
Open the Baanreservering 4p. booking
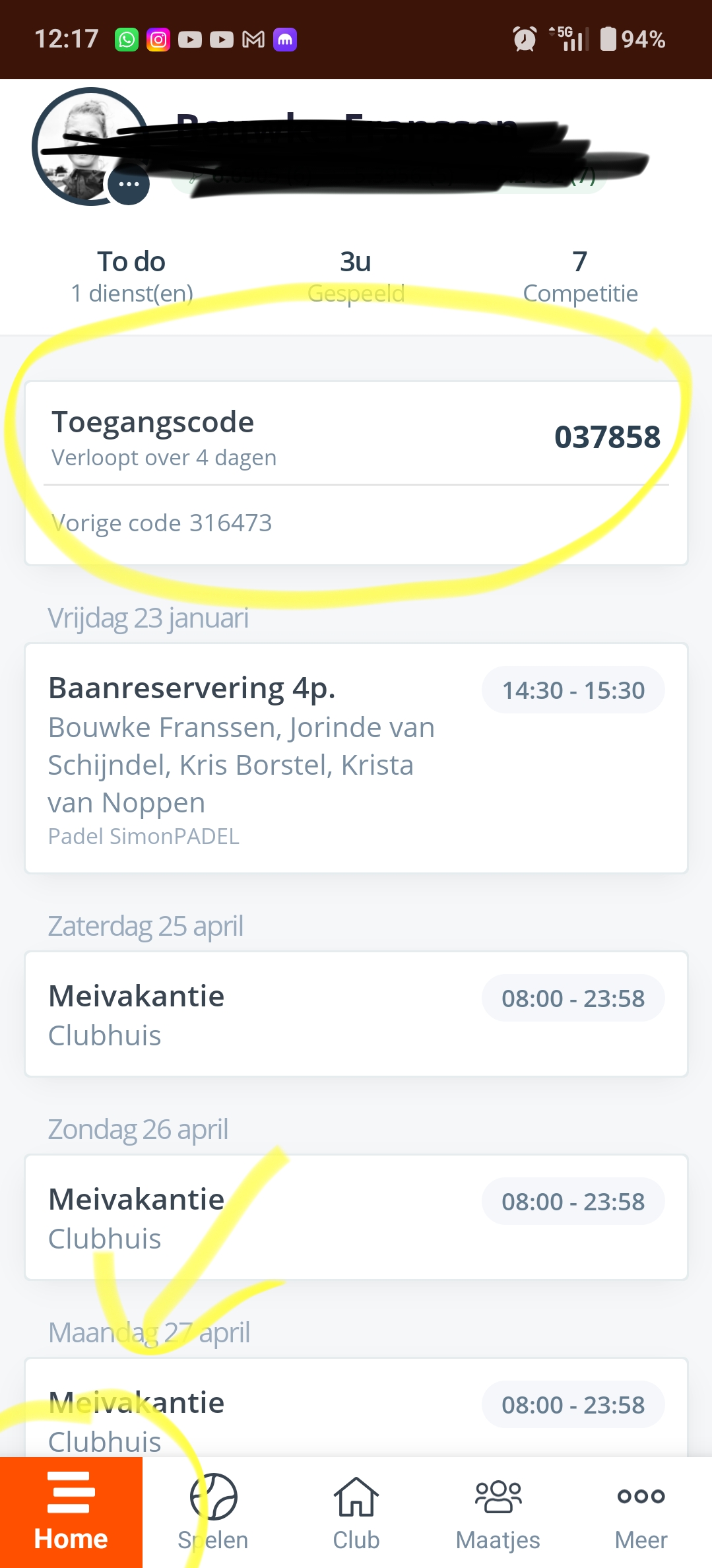pos(356,758)
